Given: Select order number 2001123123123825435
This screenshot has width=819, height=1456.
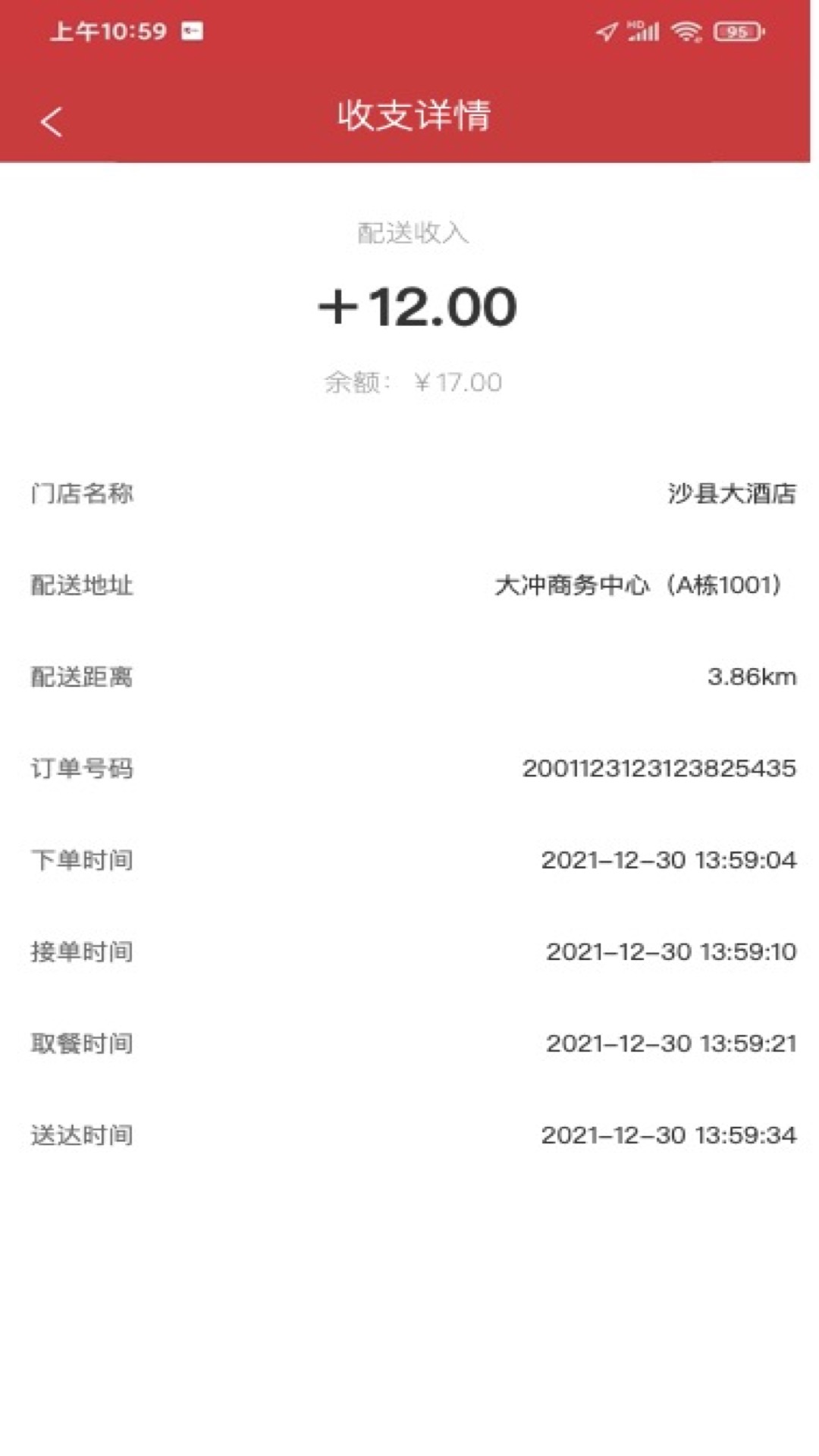Looking at the screenshot, I should click(660, 768).
